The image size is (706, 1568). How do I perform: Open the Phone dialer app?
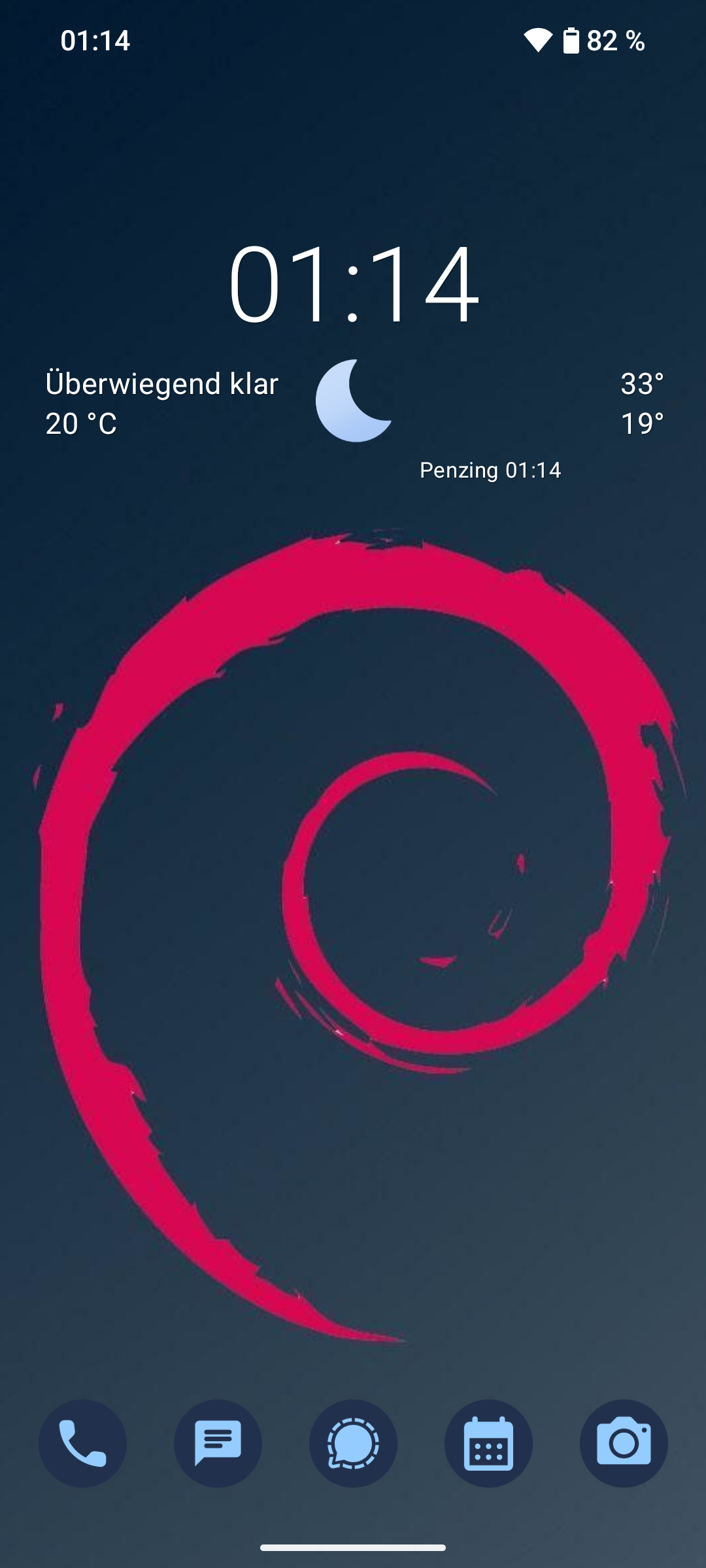click(82, 1443)
